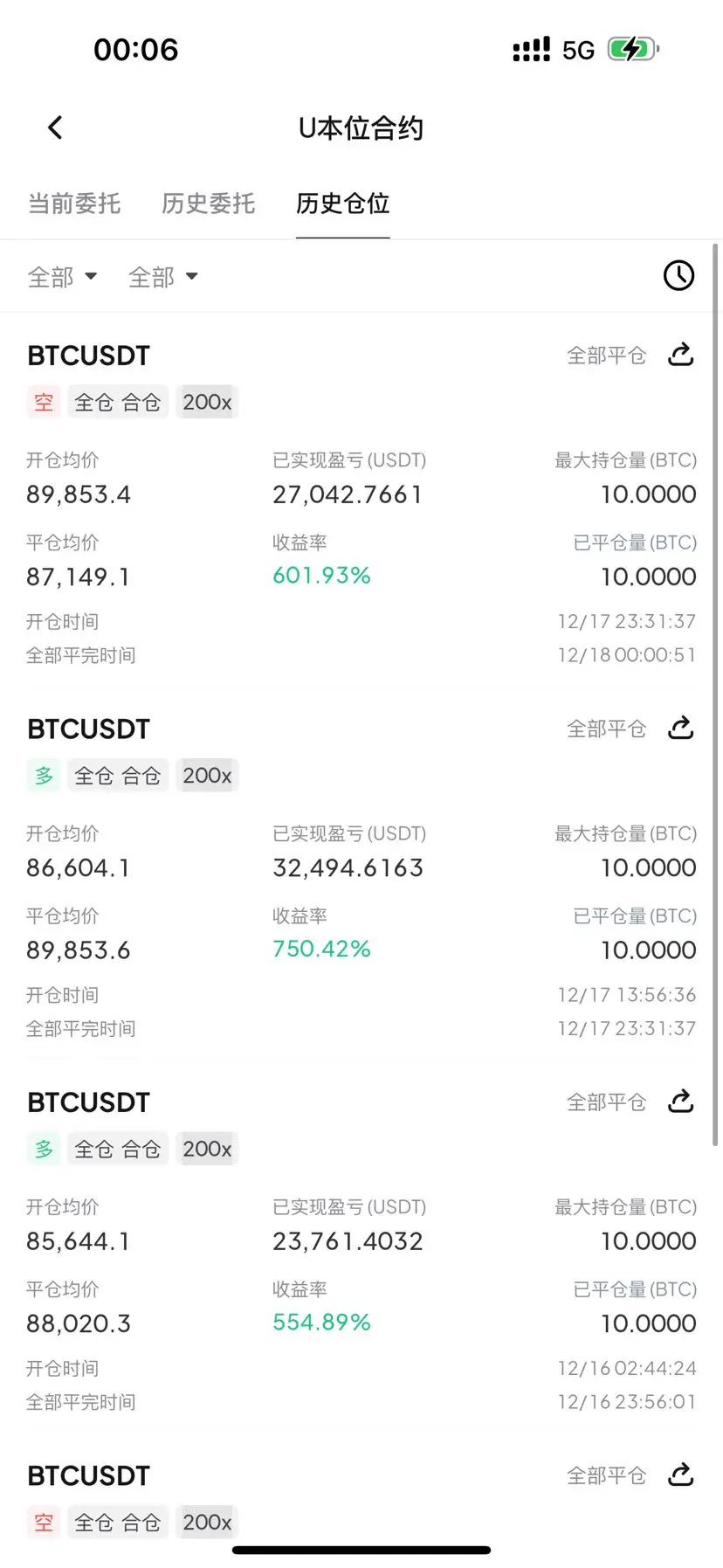Share the bottom short BTCUSDT position
Image resolution: width=723 pixels, height=1568 pixels.
coord(680,1475)
